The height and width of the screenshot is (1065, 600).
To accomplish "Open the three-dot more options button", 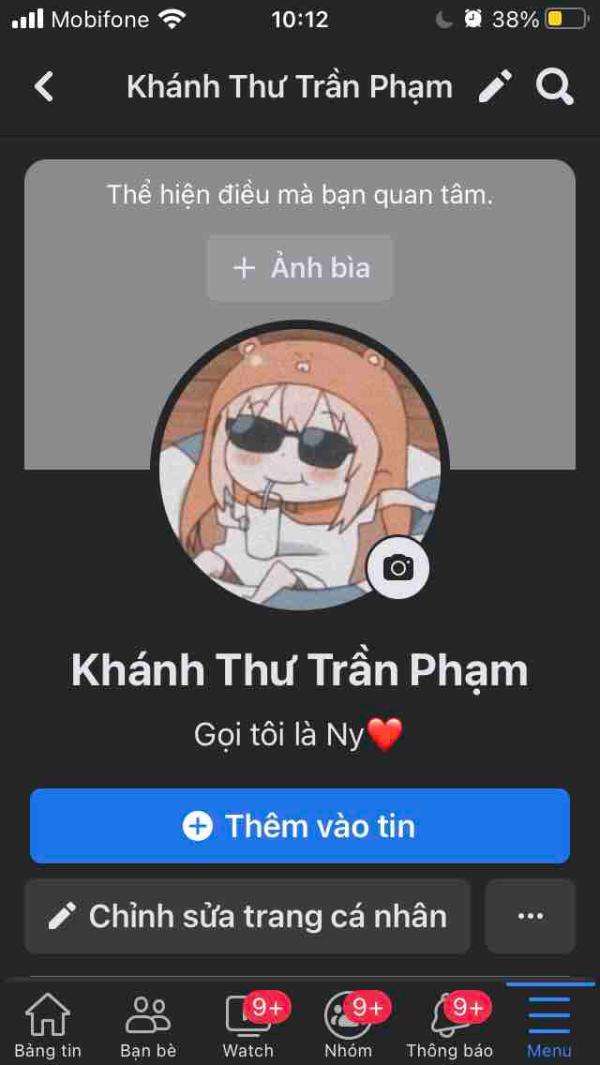I will click(x=530, y=916).
